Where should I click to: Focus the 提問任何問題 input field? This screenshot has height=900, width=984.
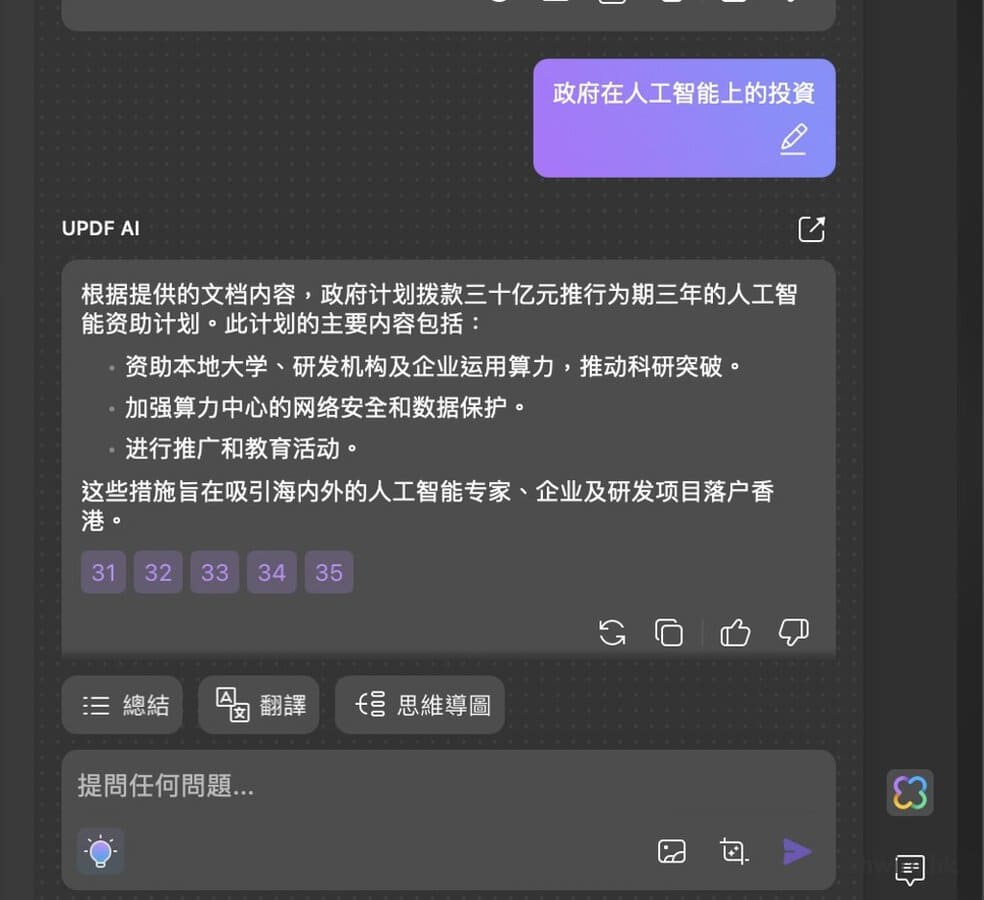tap(440, 786)
